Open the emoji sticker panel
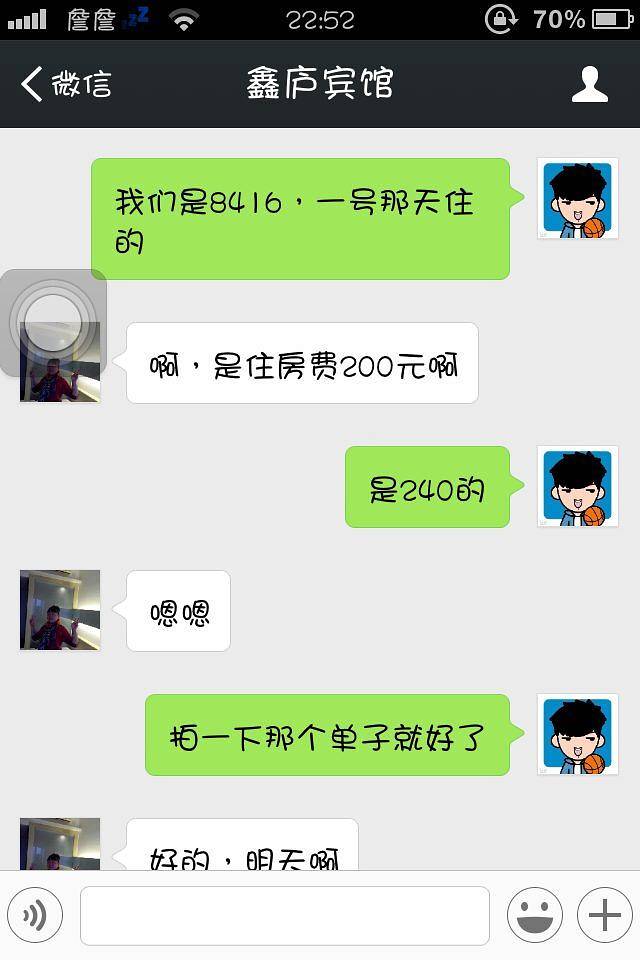 click(534, 915)
